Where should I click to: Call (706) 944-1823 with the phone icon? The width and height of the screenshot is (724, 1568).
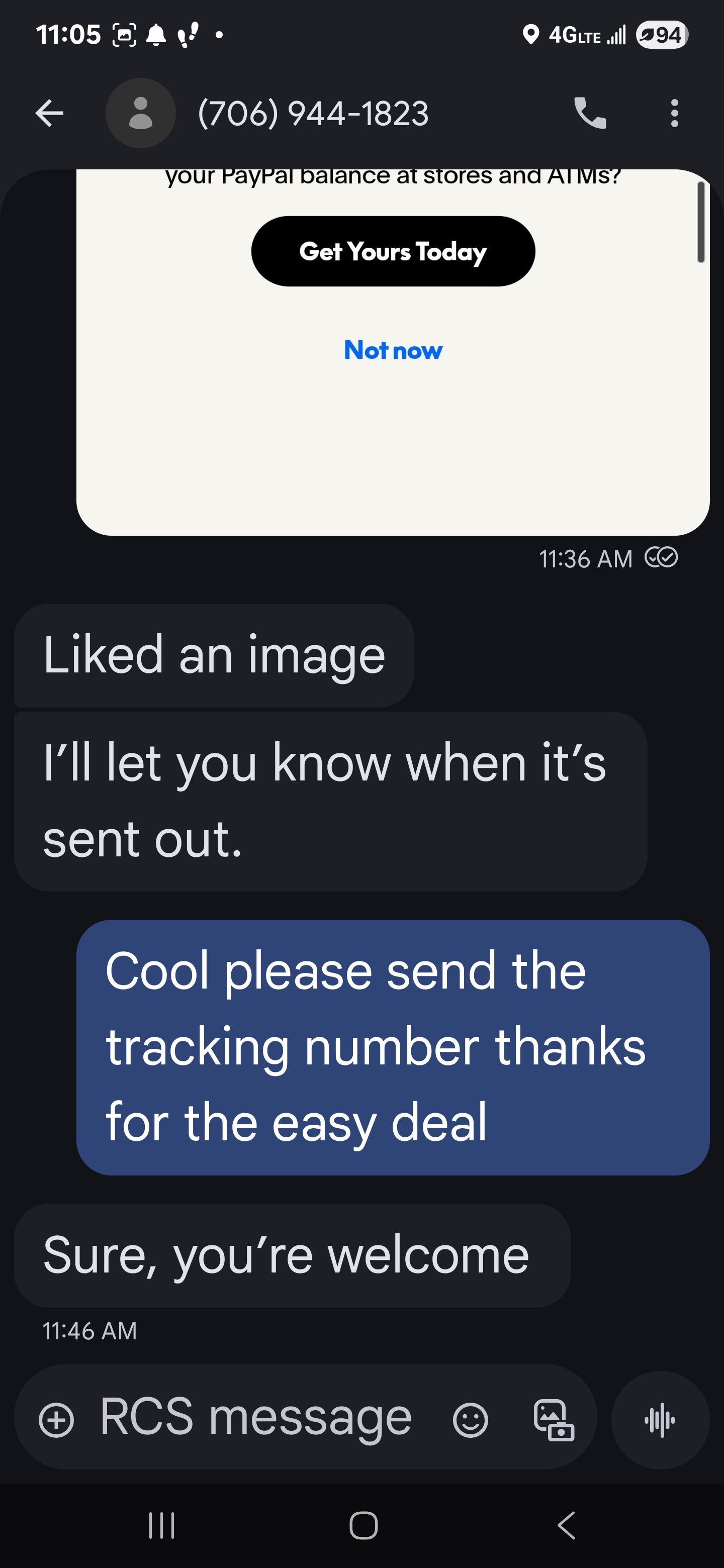coord(590,113)
